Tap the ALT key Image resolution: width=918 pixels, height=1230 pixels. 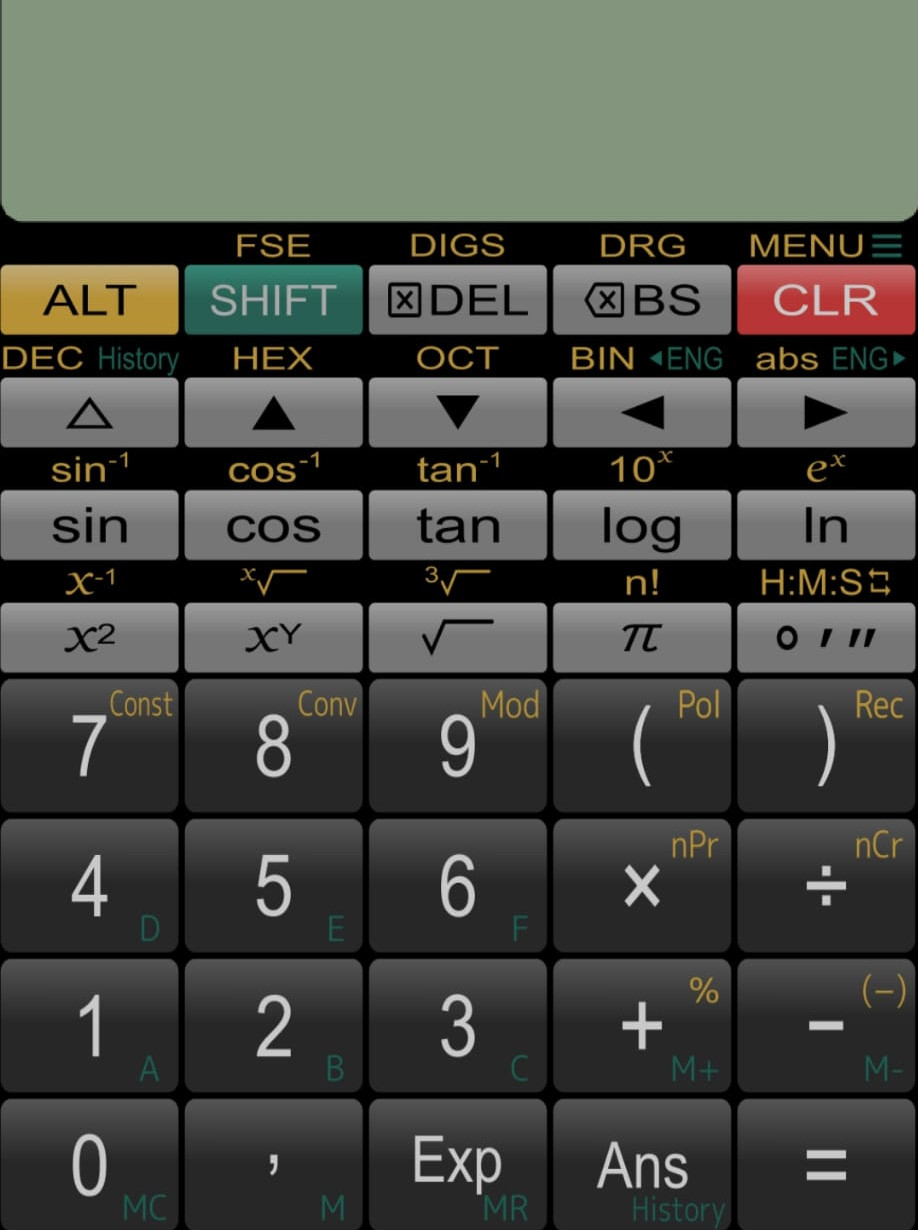pyautogui.click(x=90, y=300)
